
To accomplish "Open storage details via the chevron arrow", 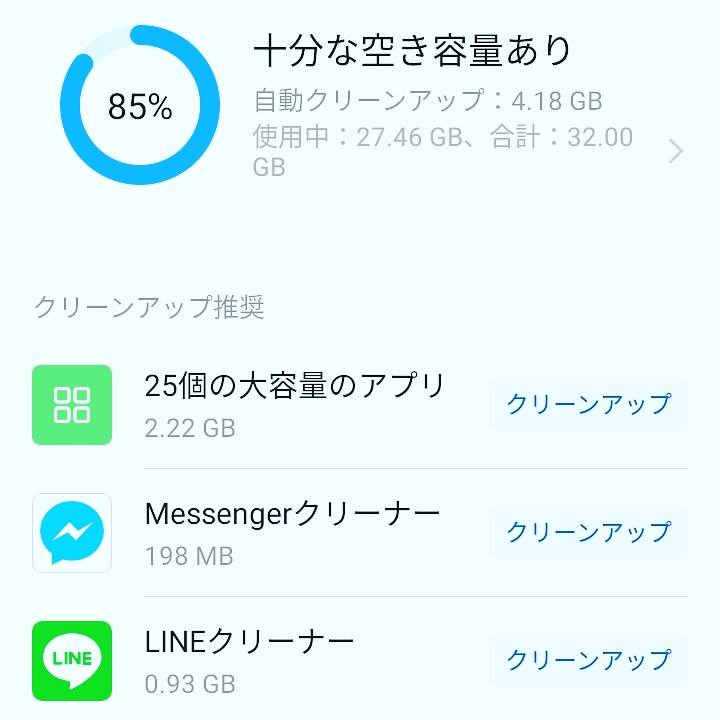I will pyautogui.click(x=676, y=151).
